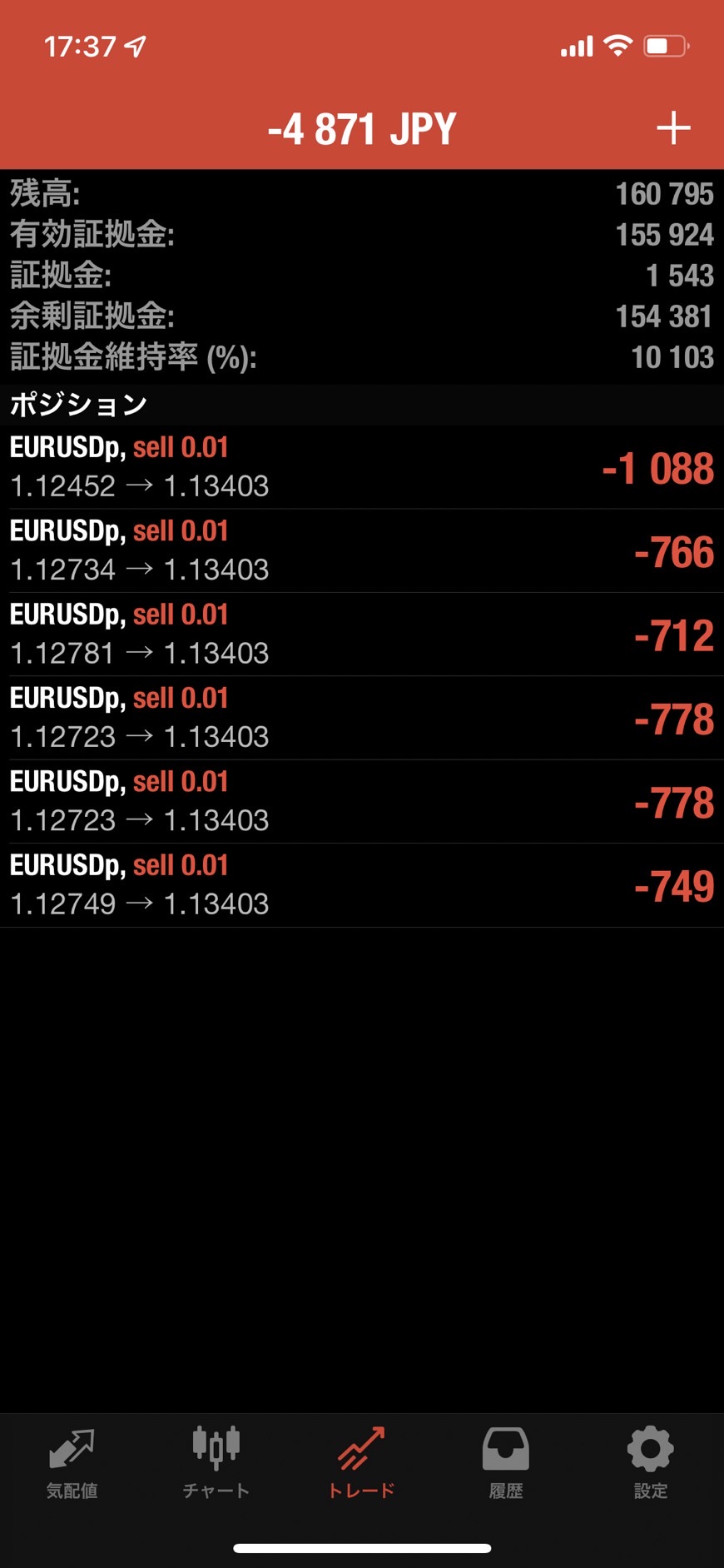Open the EURUSDp position opened at 1.12734
The width and height of the screenshot is (724, 1568).
point(362,551)
